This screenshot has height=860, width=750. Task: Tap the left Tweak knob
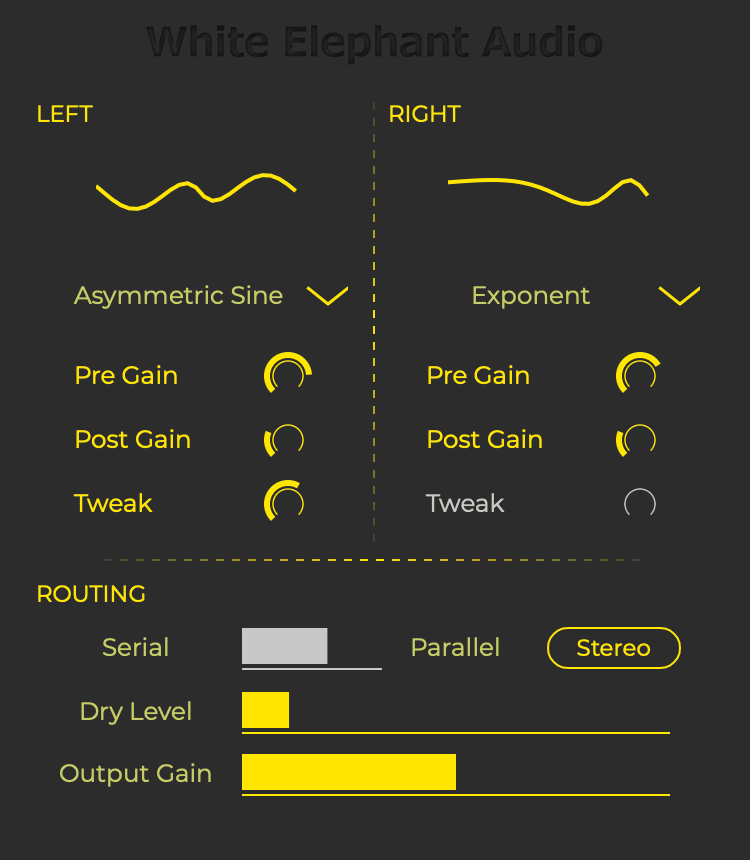(x=287, y=502)
